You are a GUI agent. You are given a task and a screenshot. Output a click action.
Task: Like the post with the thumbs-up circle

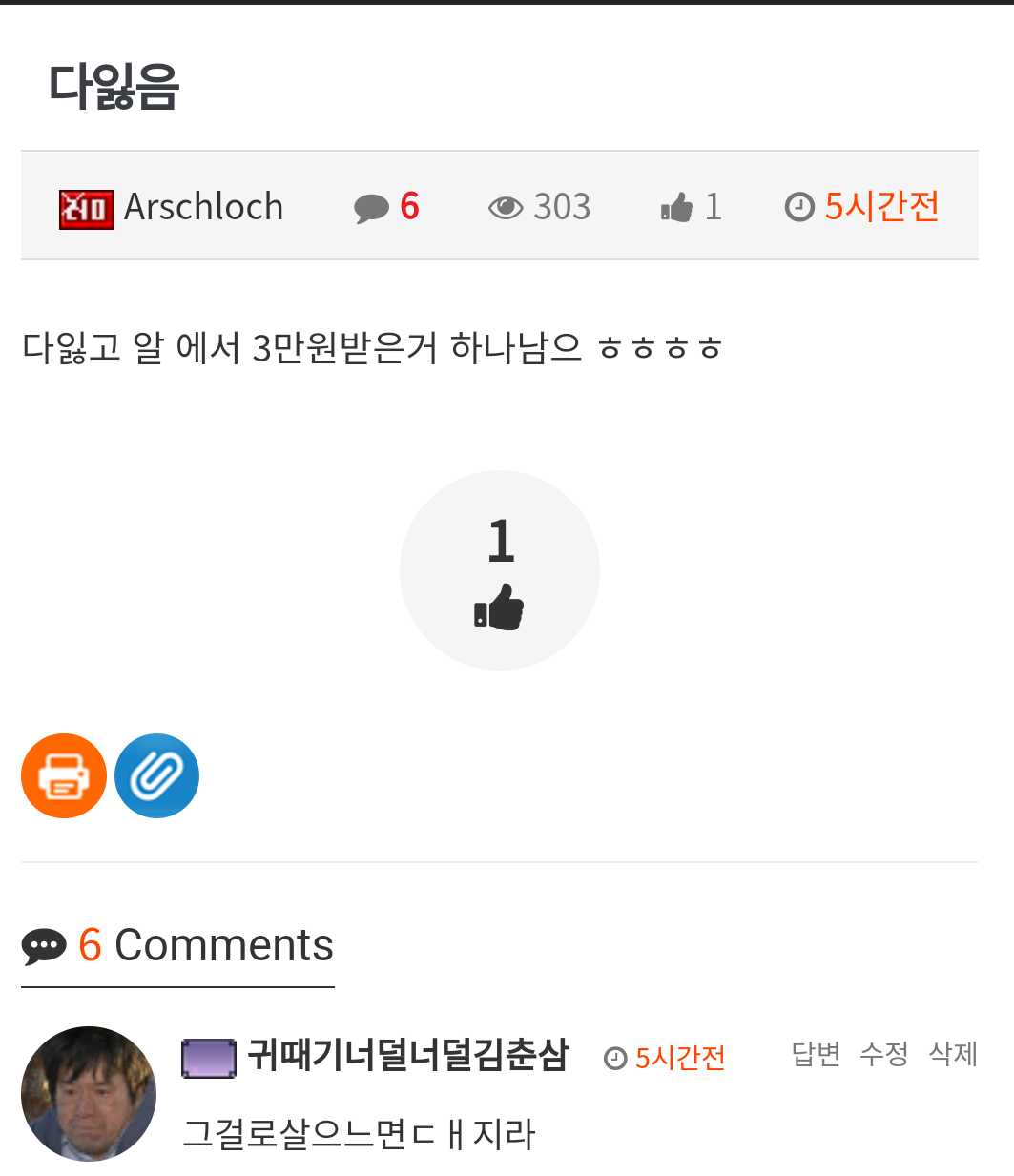[x=499, y=570]
